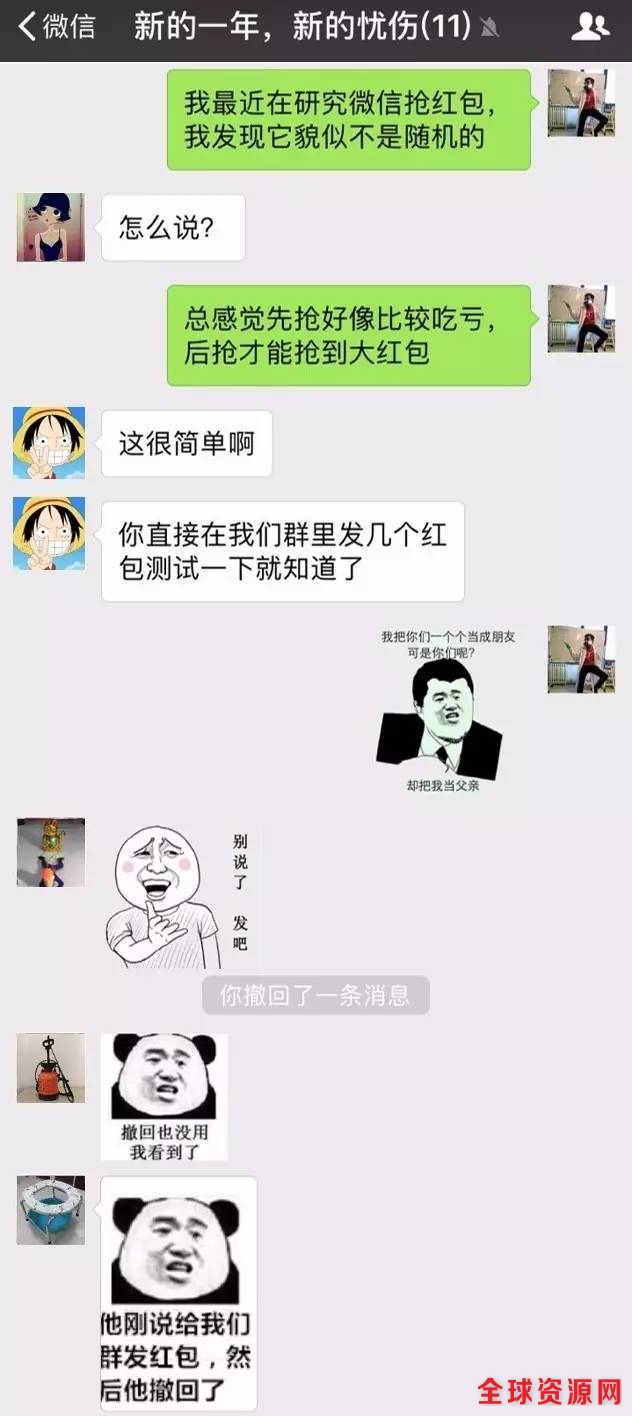The width and height of the screenshot is (632, 1416).
Task: Open the 我把你们一个个当成朋友 sticker
Action: point(441,710)
